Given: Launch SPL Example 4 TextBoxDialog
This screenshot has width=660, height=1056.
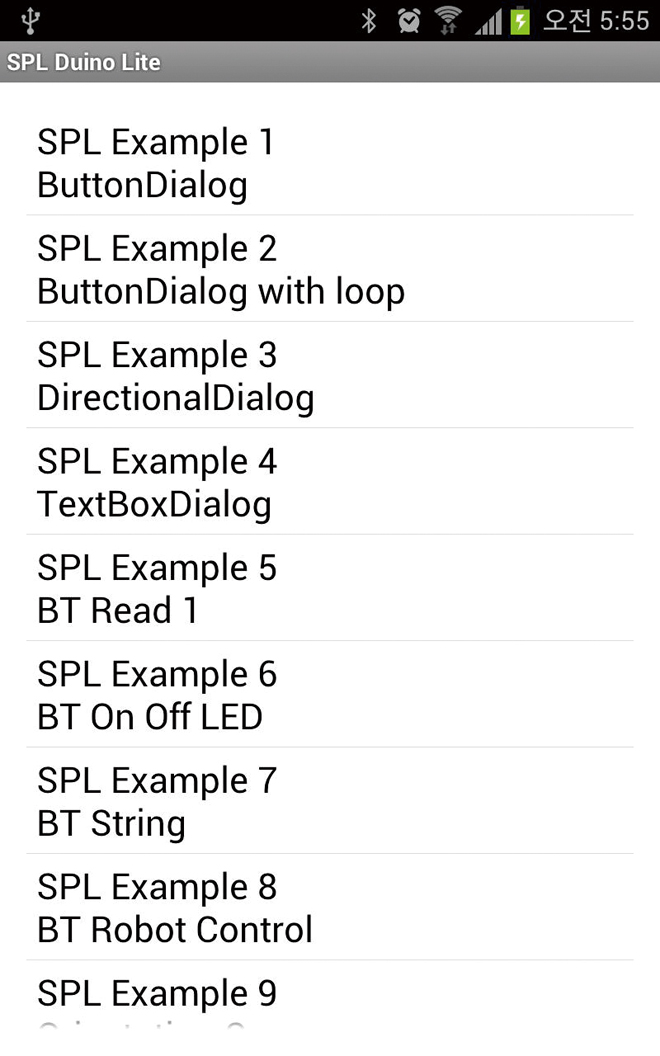Looking at the screenshot, I should tap(330, 482).
